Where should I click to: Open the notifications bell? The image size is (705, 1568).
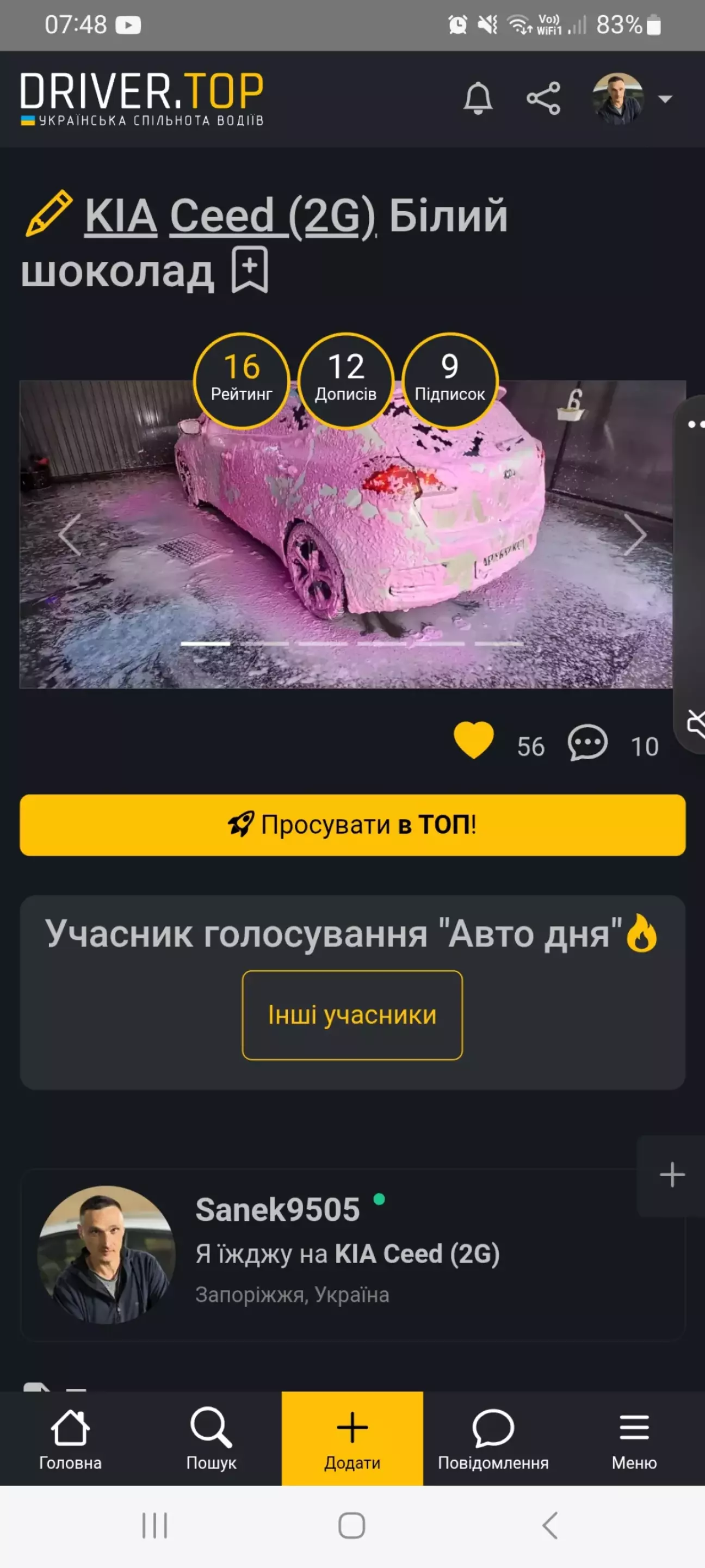coord(478,98)
